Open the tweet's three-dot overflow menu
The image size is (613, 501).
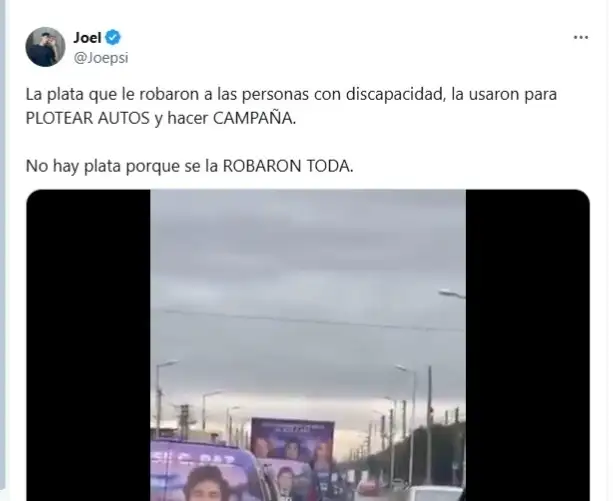580,38
